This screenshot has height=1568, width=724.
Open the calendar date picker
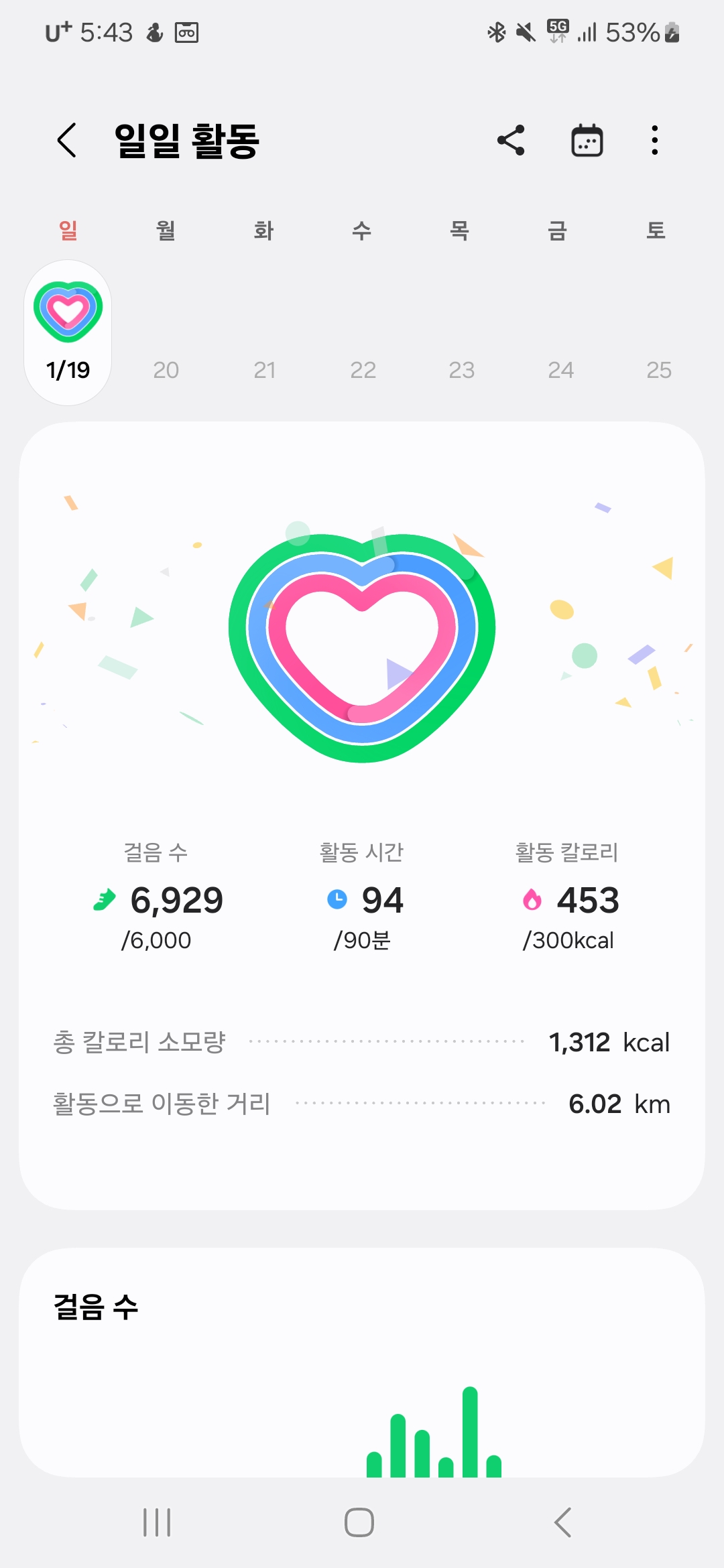click(x=587, y=141)
